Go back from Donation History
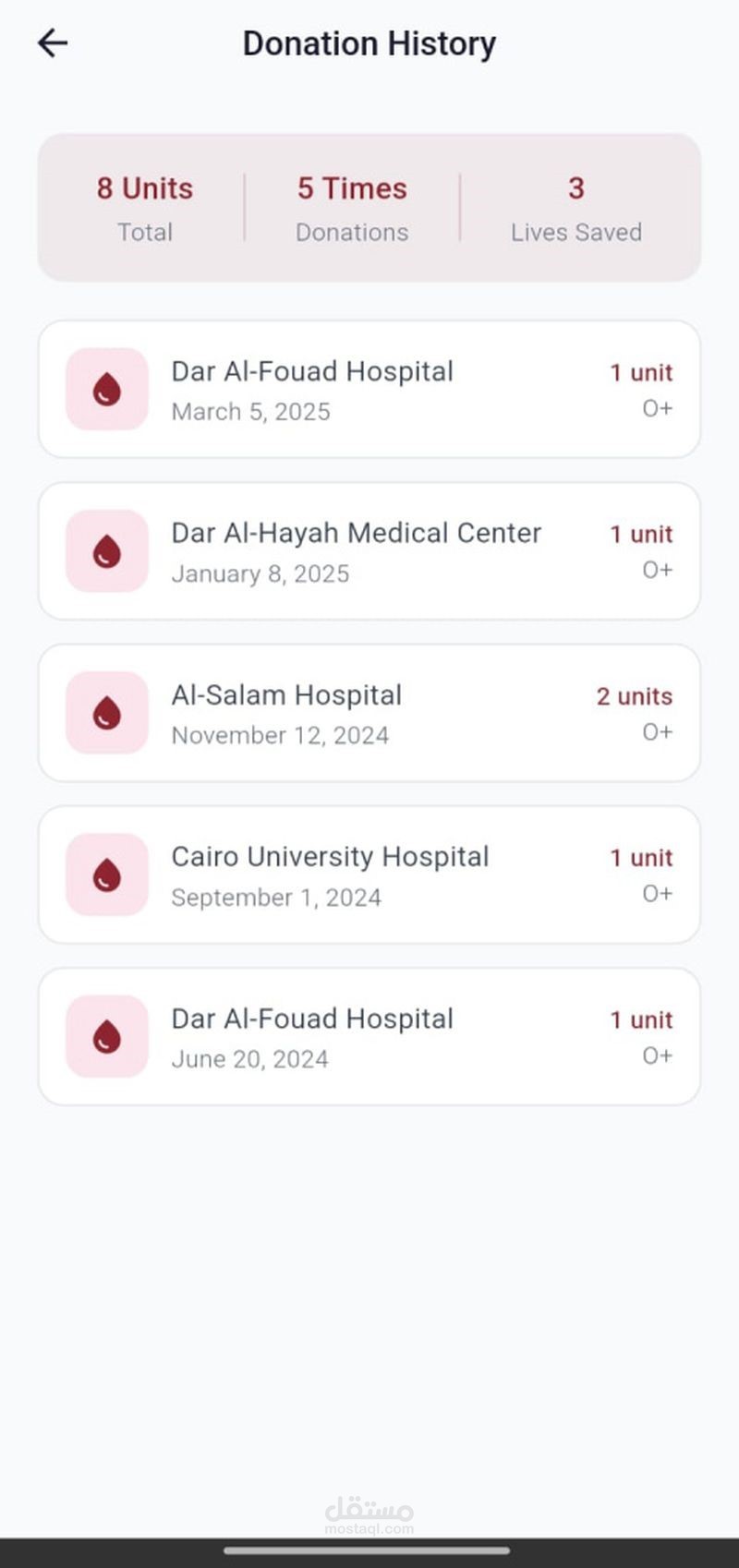This screenshot has height=1568, width=739. point(53,43)
